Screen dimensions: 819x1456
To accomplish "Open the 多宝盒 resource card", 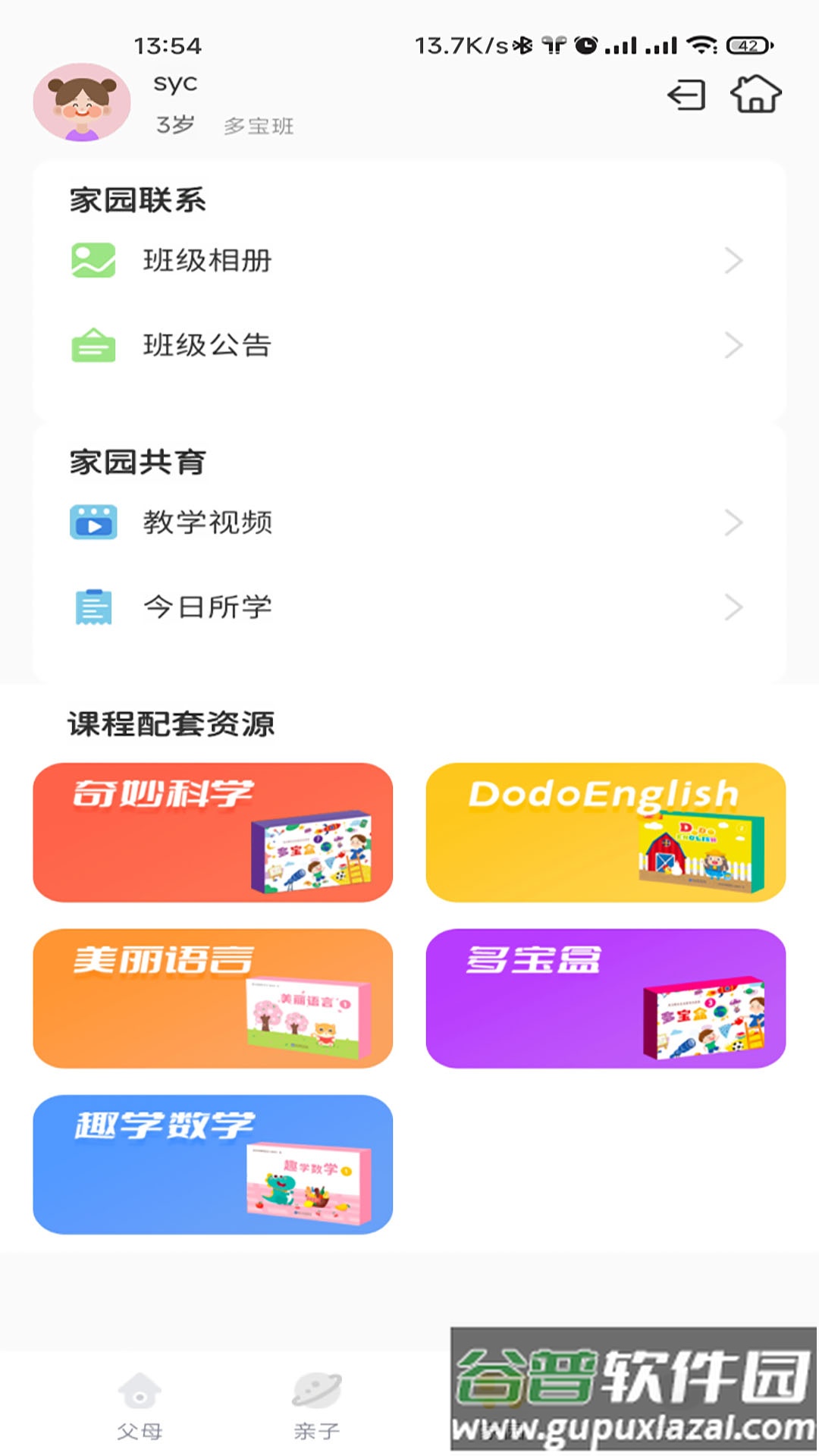I will click(606, 999).
